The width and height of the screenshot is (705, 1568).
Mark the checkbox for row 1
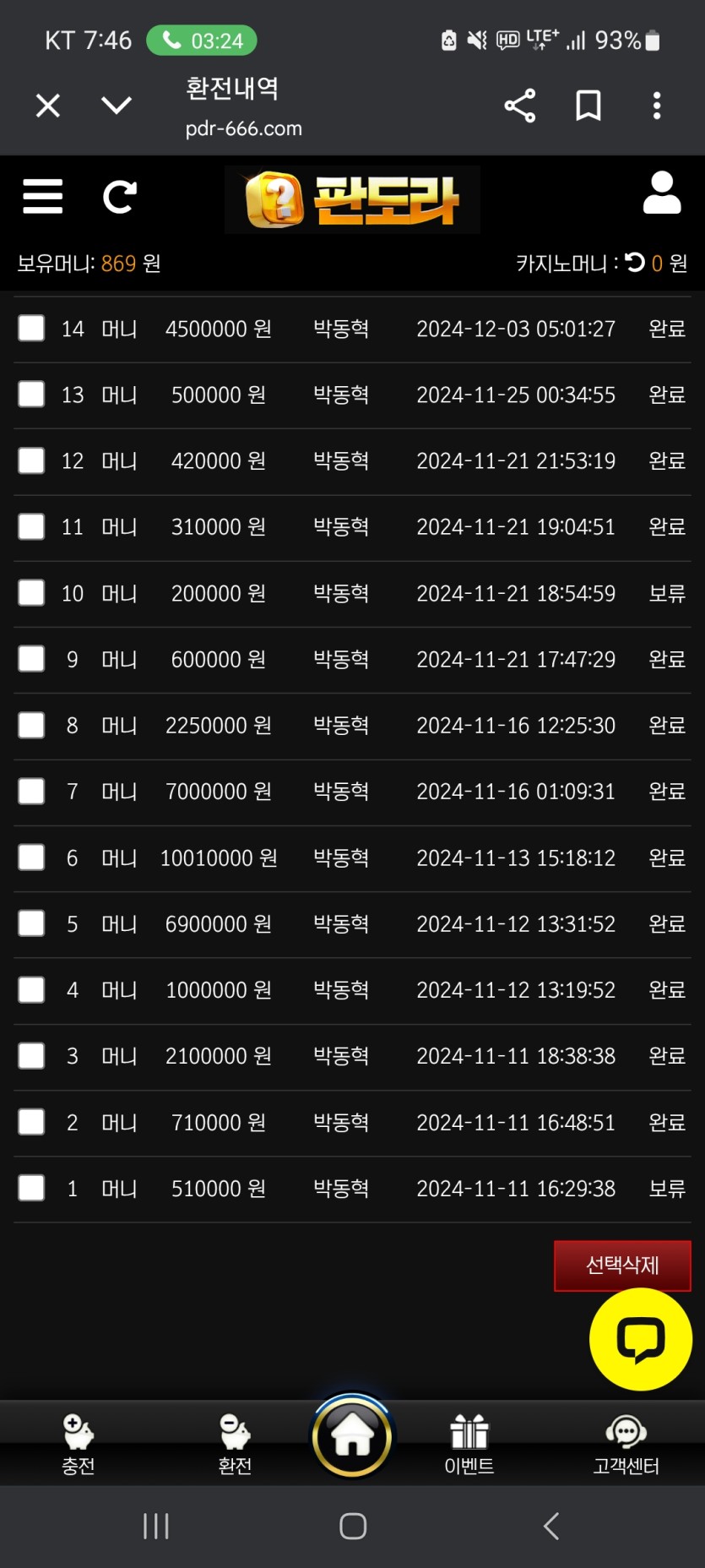click(x=32, y=1188)
